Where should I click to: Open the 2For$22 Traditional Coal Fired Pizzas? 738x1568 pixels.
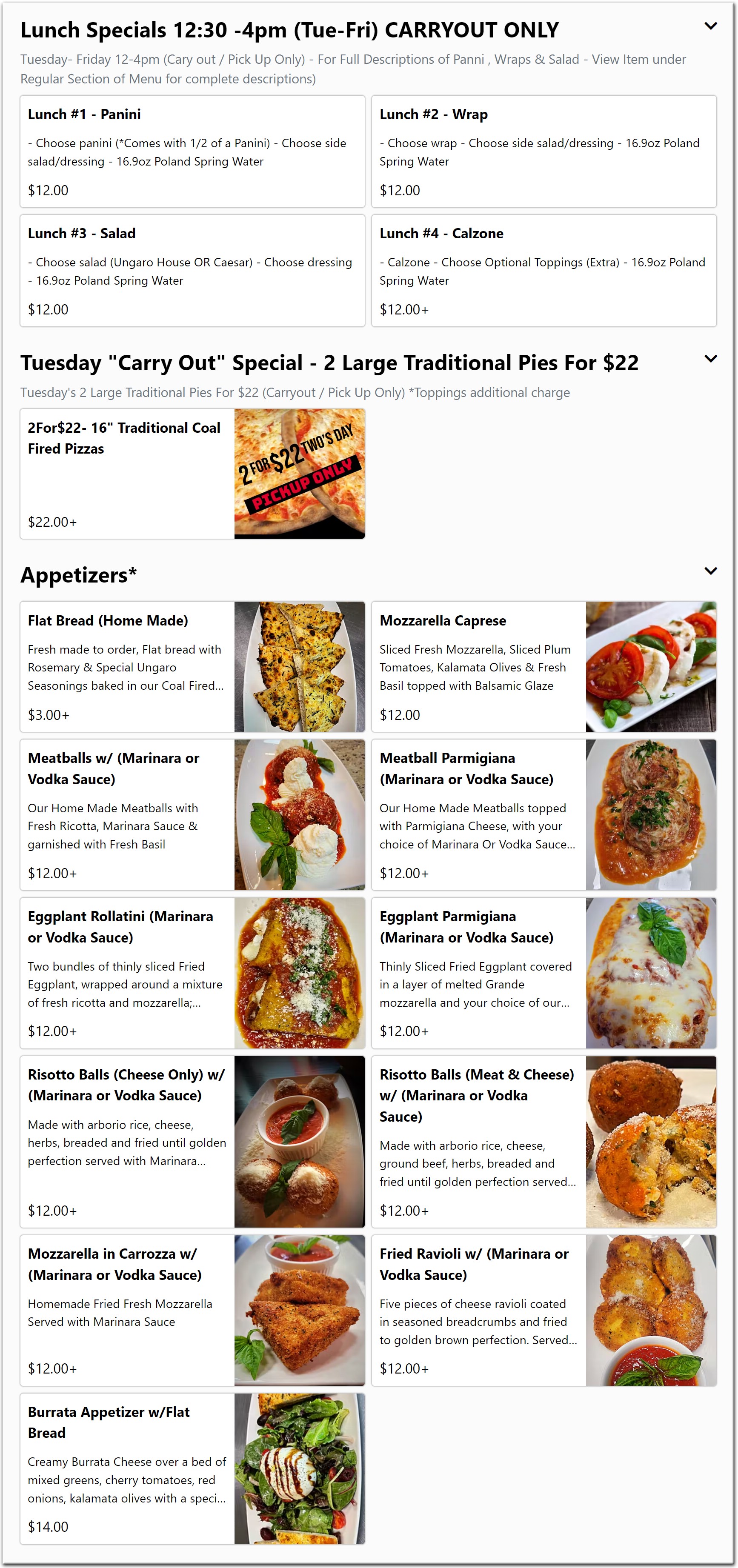pyautogui.click(x=192, y=474)
